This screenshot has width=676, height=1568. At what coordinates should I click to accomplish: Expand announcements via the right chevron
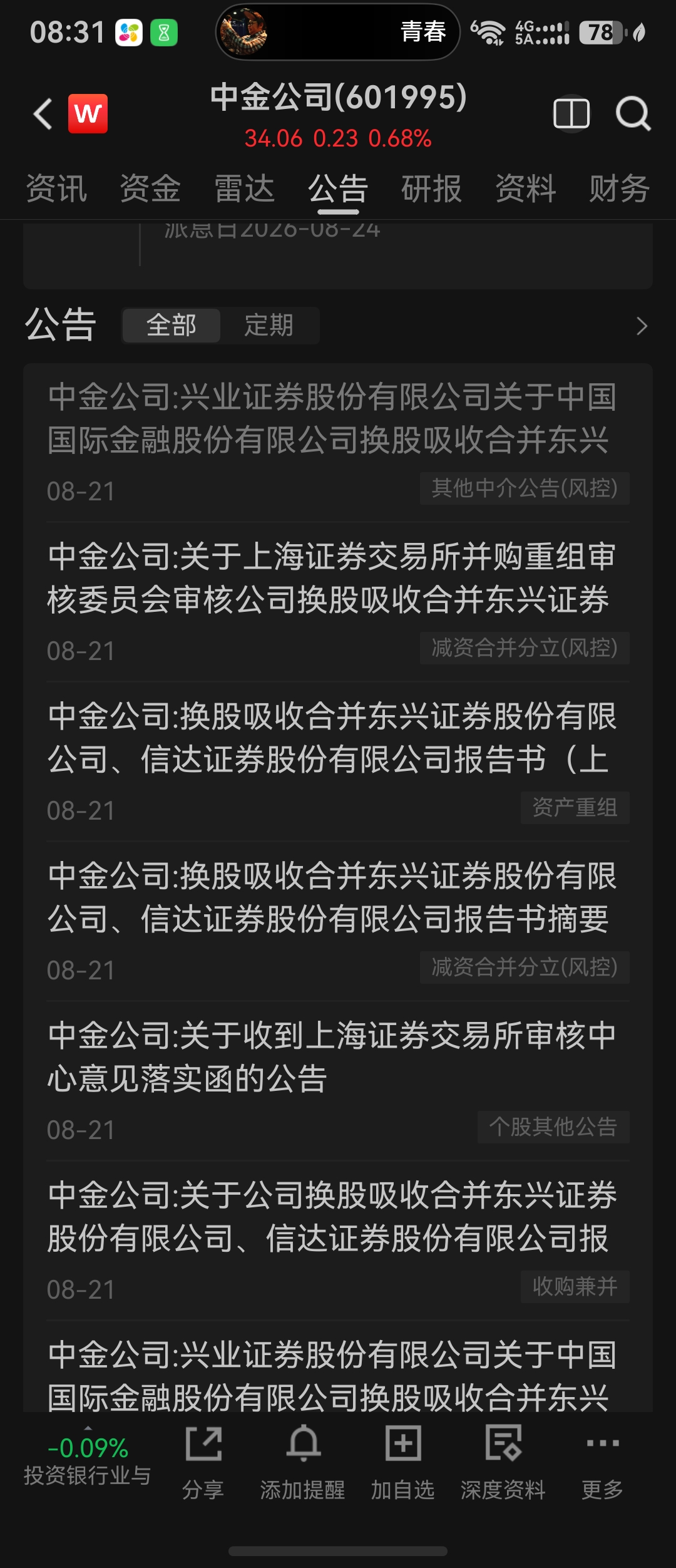[642, 326]
